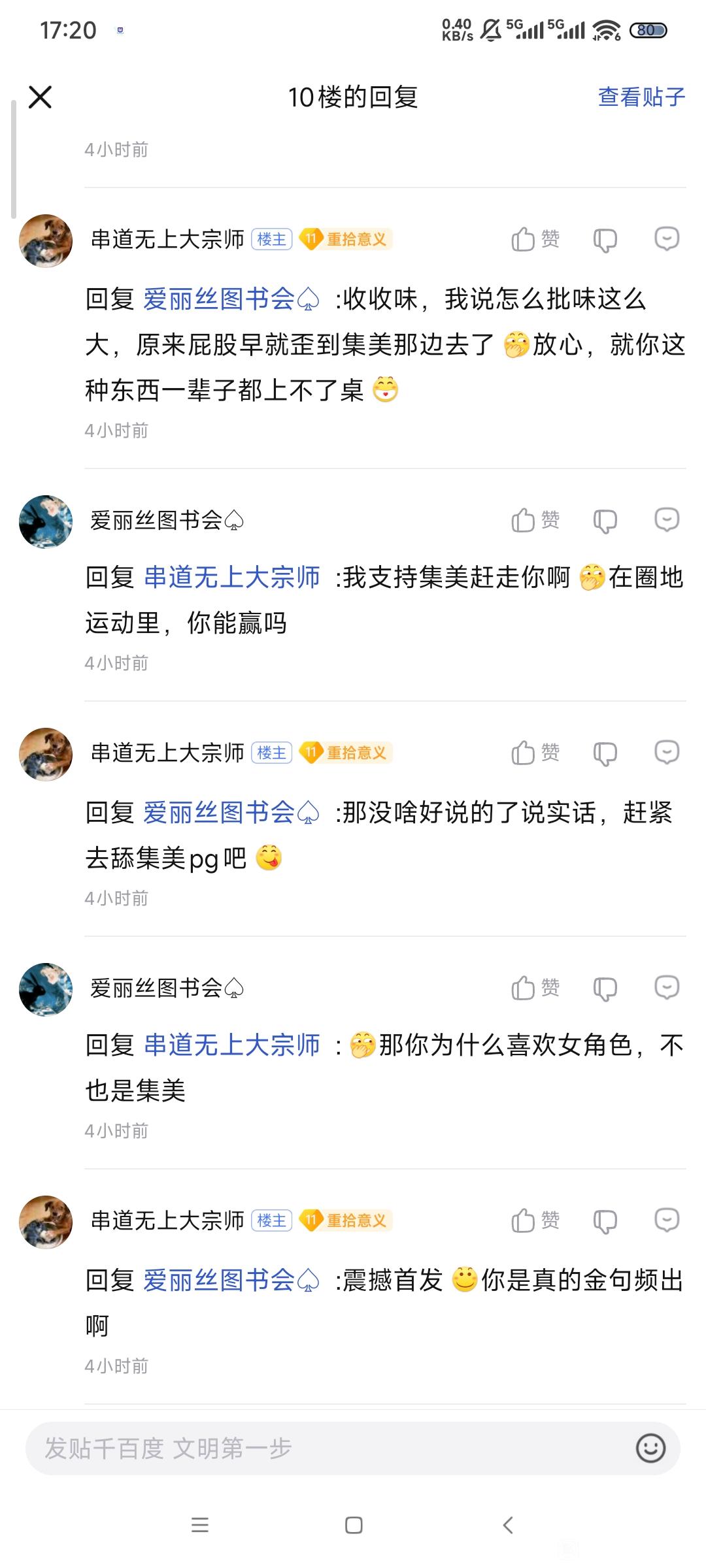This screenshot has height=1568, width=706.
Task: Open 查看贴子 to view the post
Action: pos(641,97)
